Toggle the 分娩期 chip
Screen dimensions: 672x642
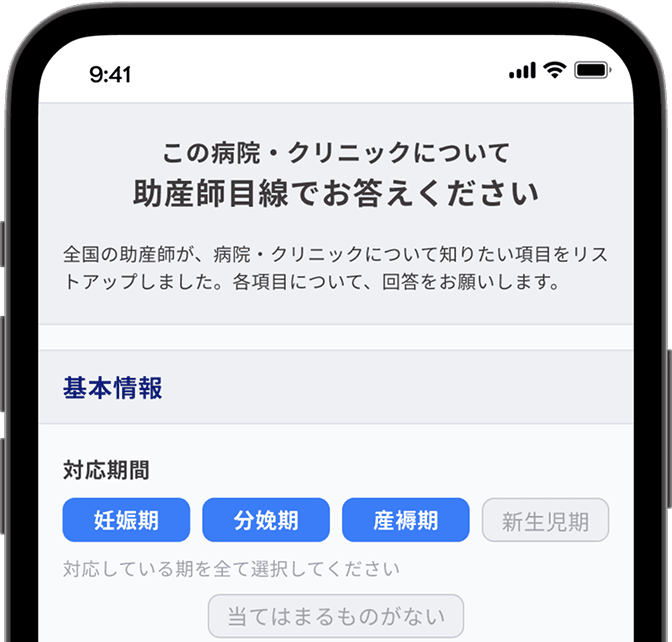[266, 520]
